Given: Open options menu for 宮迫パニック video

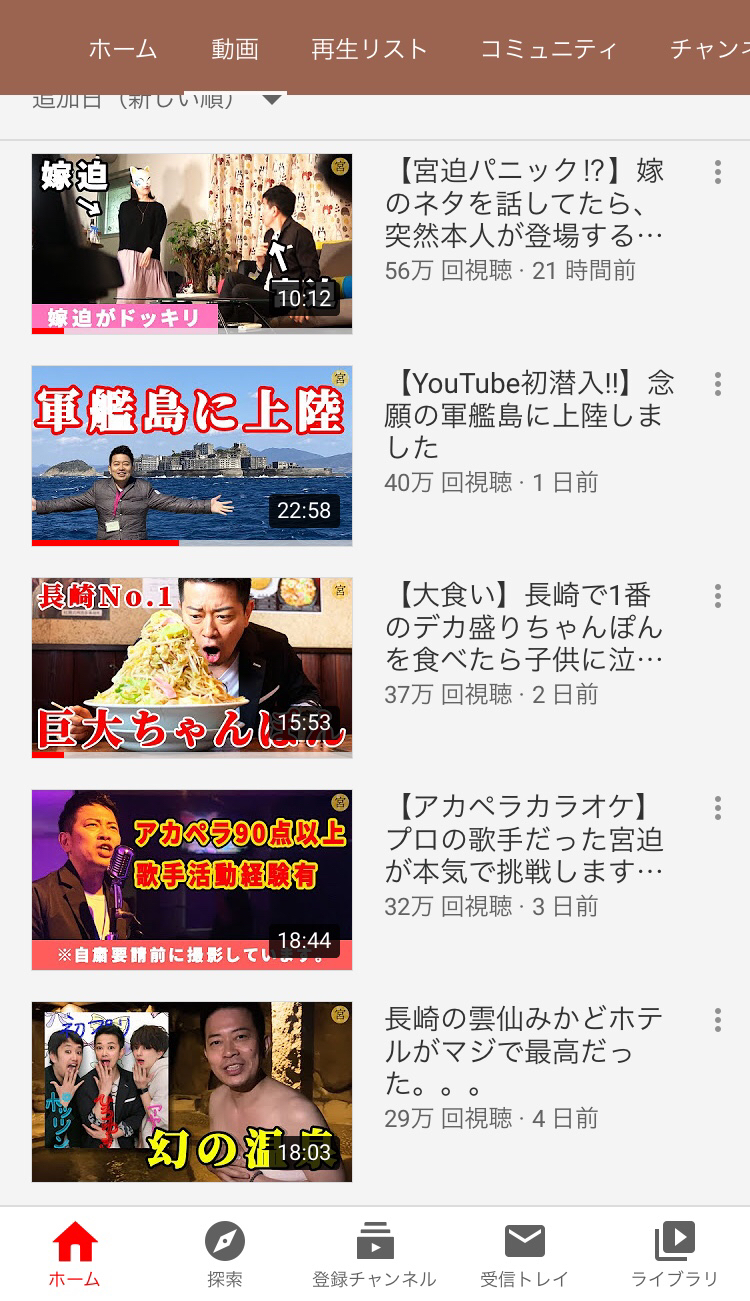Looking at the screenshot, I should 717,172.
